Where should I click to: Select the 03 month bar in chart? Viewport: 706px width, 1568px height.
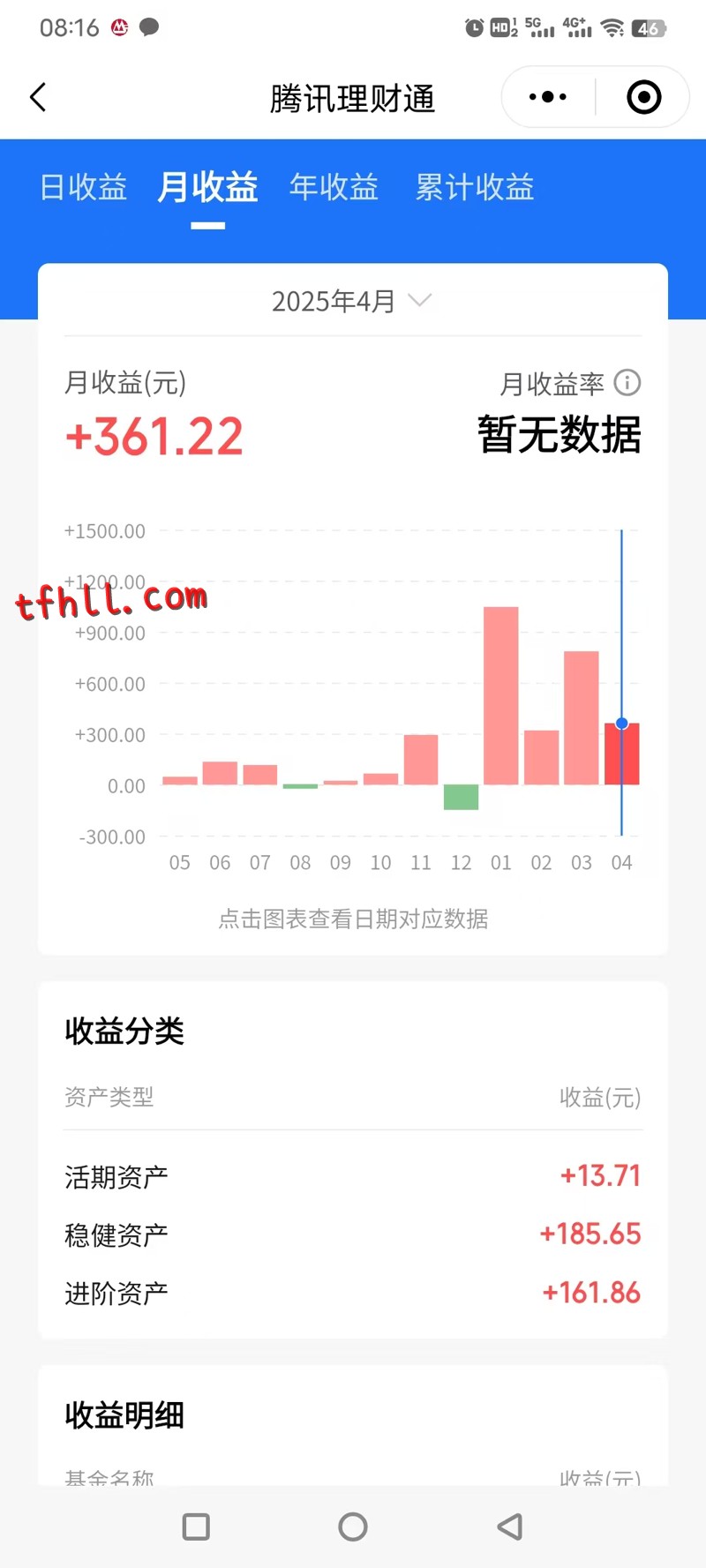tap(582, 718)
